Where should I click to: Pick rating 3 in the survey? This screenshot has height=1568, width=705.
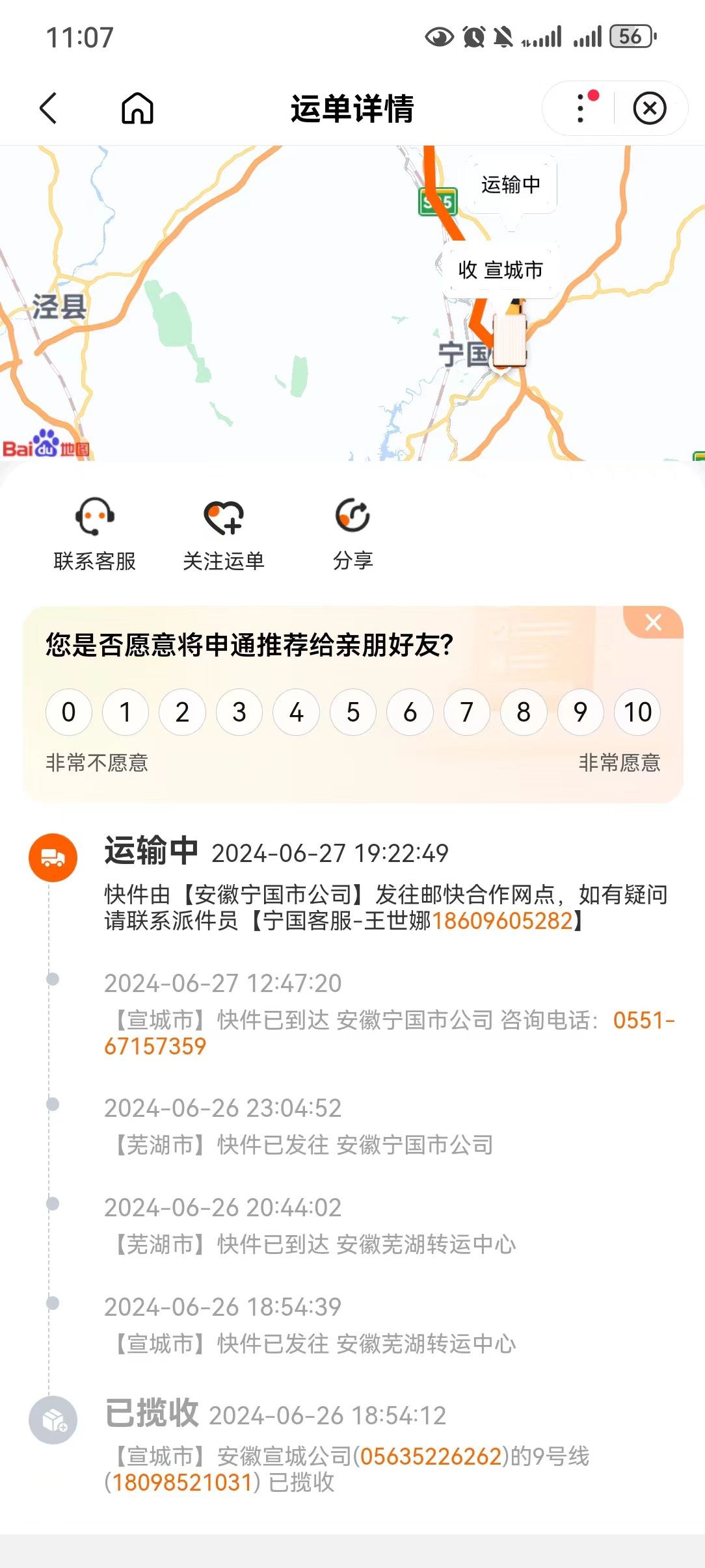[x=239, y=712]
